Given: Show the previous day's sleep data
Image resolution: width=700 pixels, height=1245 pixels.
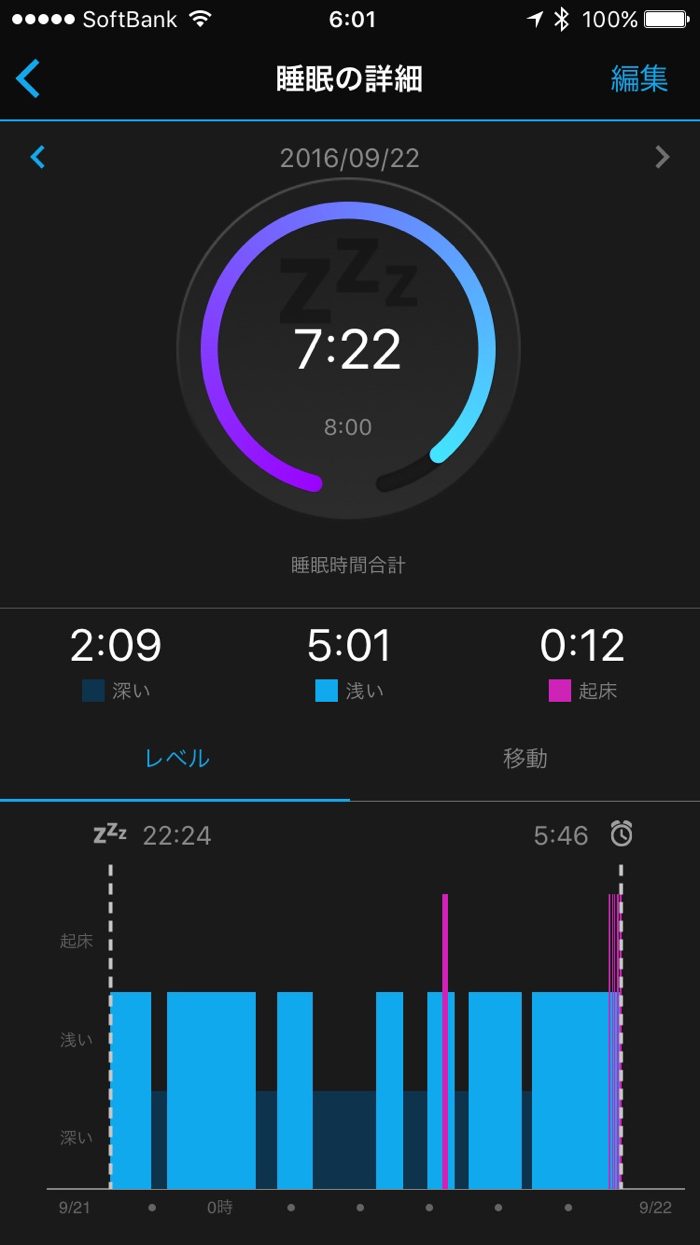Looking at the screenshot, I should (x=38, y=157).
